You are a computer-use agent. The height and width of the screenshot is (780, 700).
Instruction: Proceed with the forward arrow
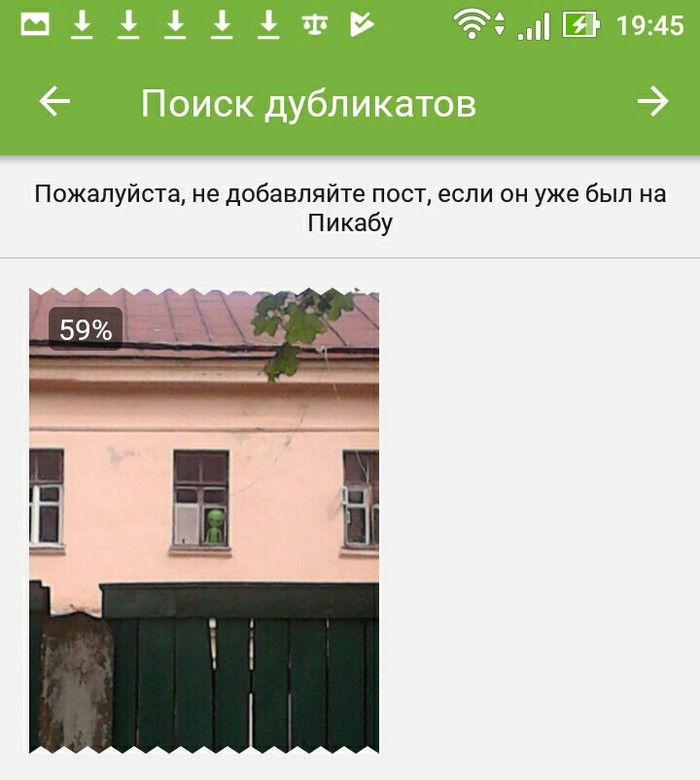653,102
